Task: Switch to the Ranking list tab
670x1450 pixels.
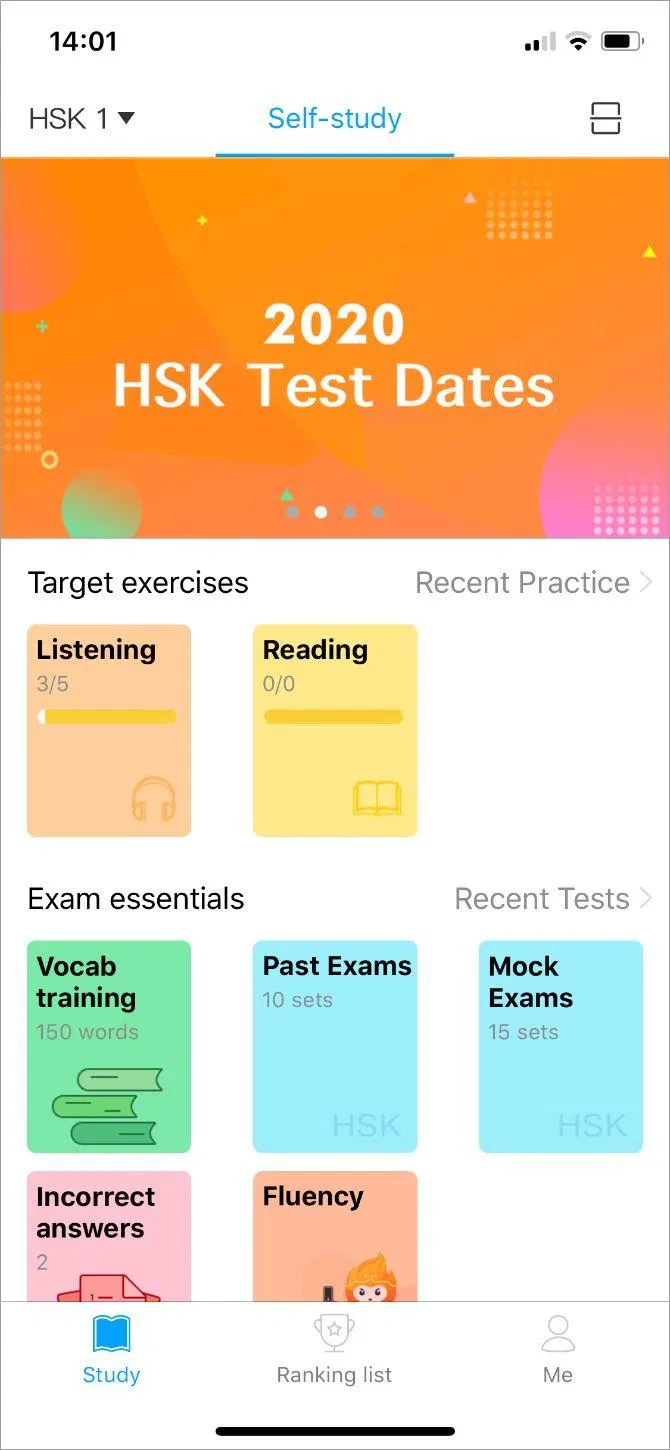Action: coord(334,1349)
